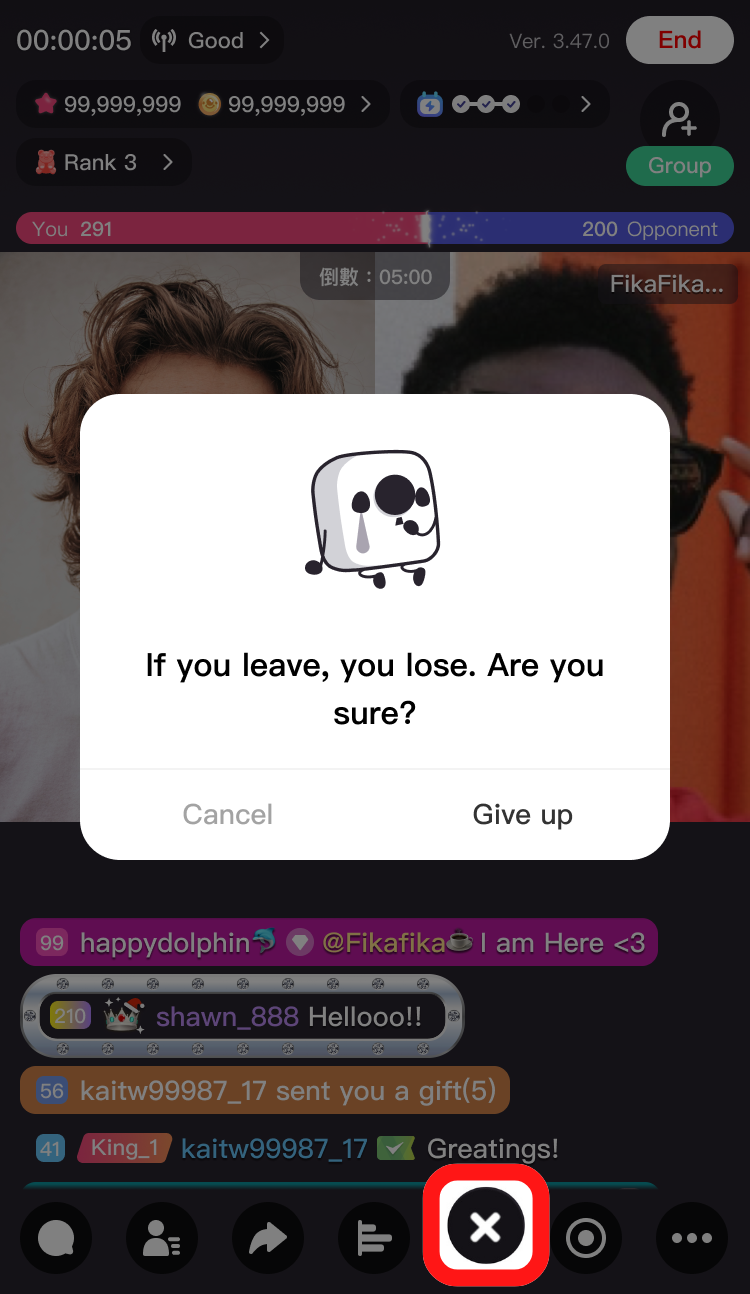Tap the add user icon

tap(679, 120)
